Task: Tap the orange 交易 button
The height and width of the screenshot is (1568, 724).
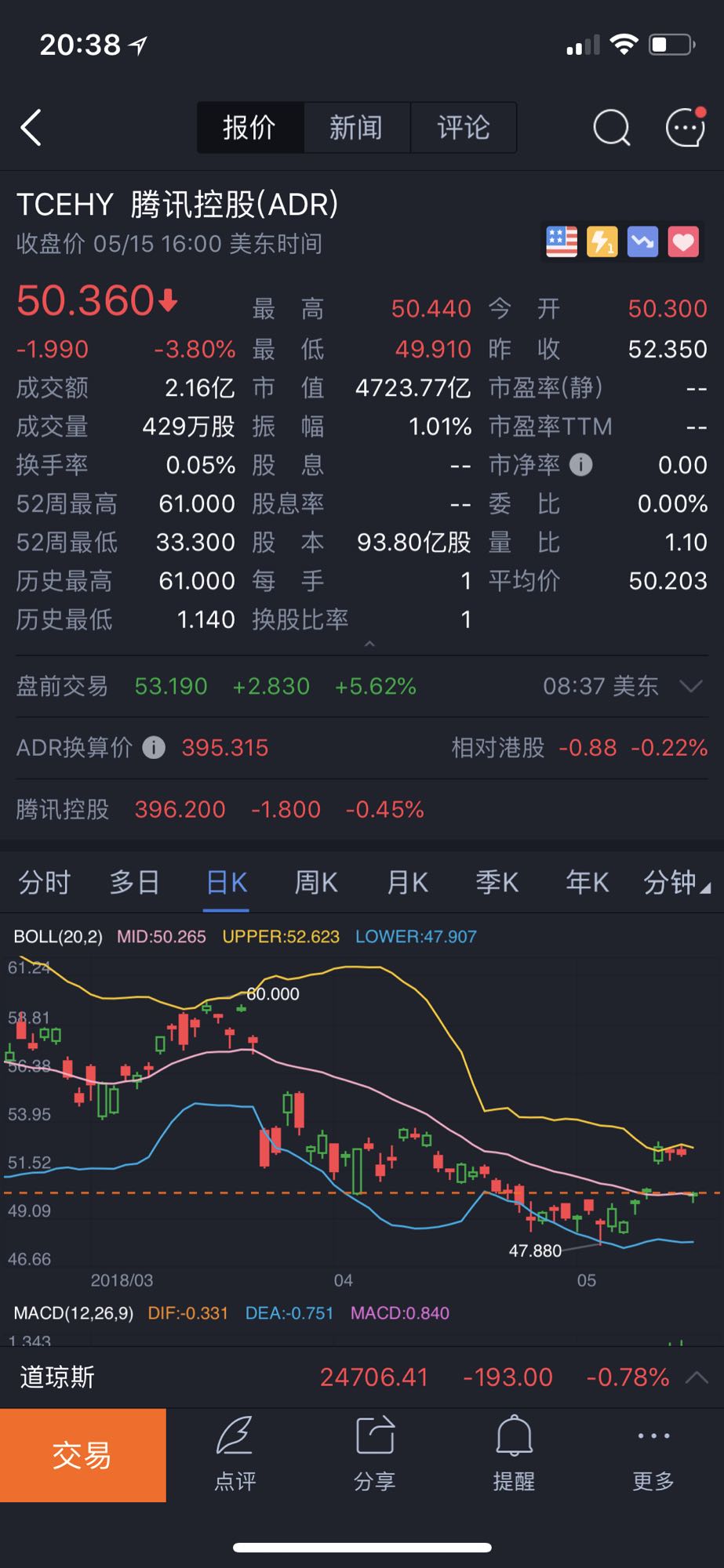Action: tap(83, 1455)
